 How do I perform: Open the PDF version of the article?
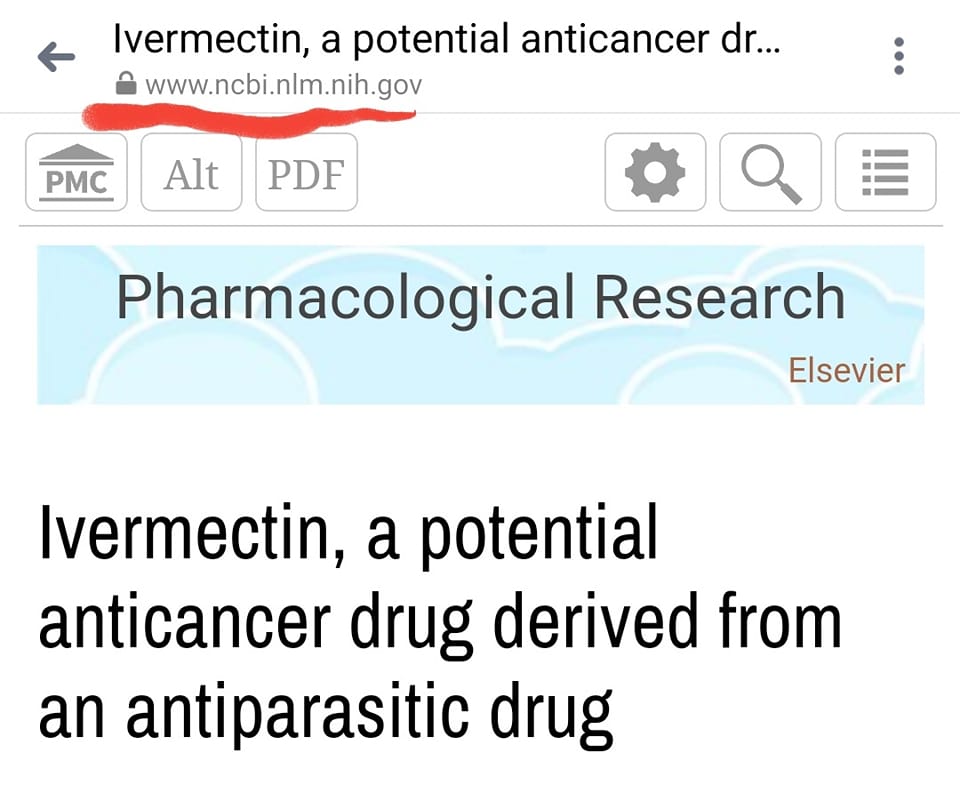pos(306,173)
